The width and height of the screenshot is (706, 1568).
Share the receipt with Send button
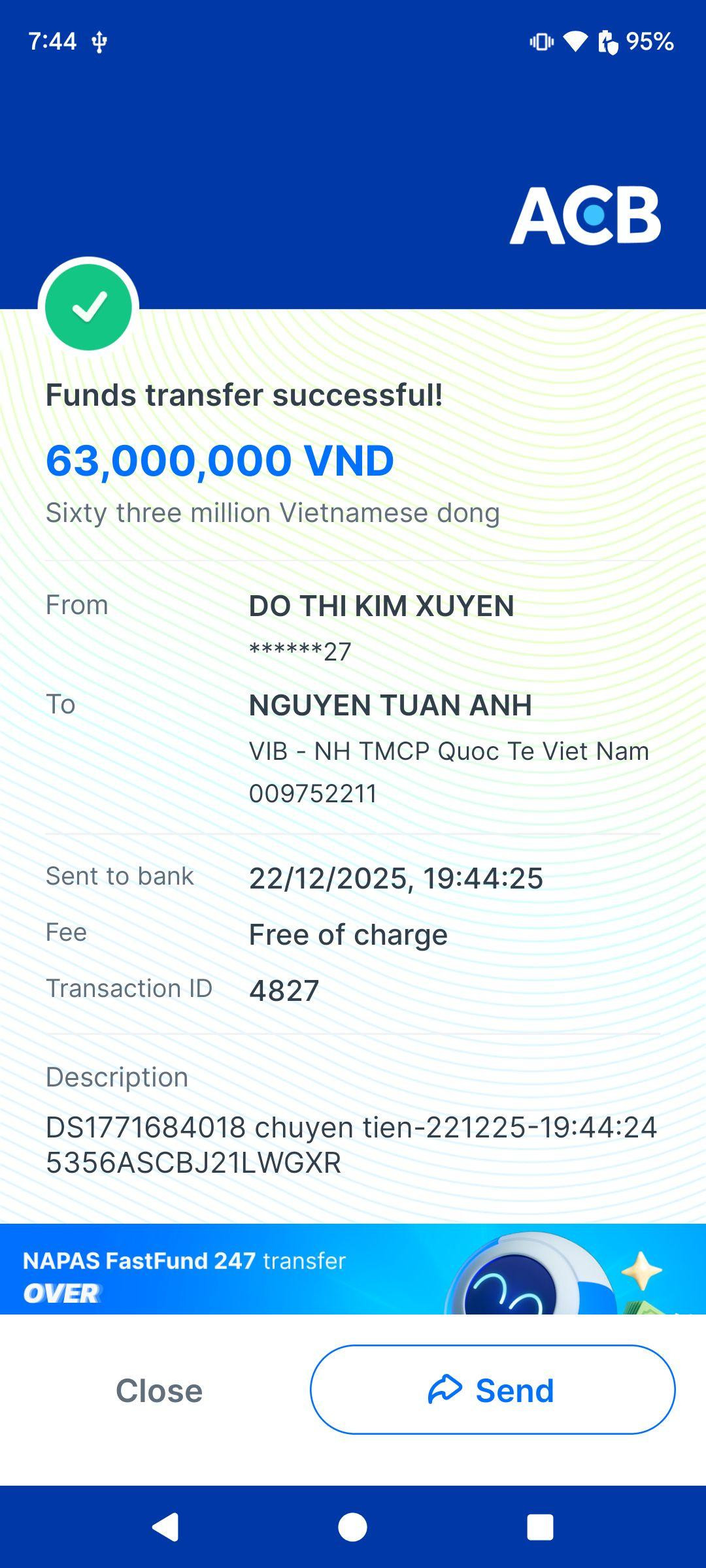[492, 1390]
